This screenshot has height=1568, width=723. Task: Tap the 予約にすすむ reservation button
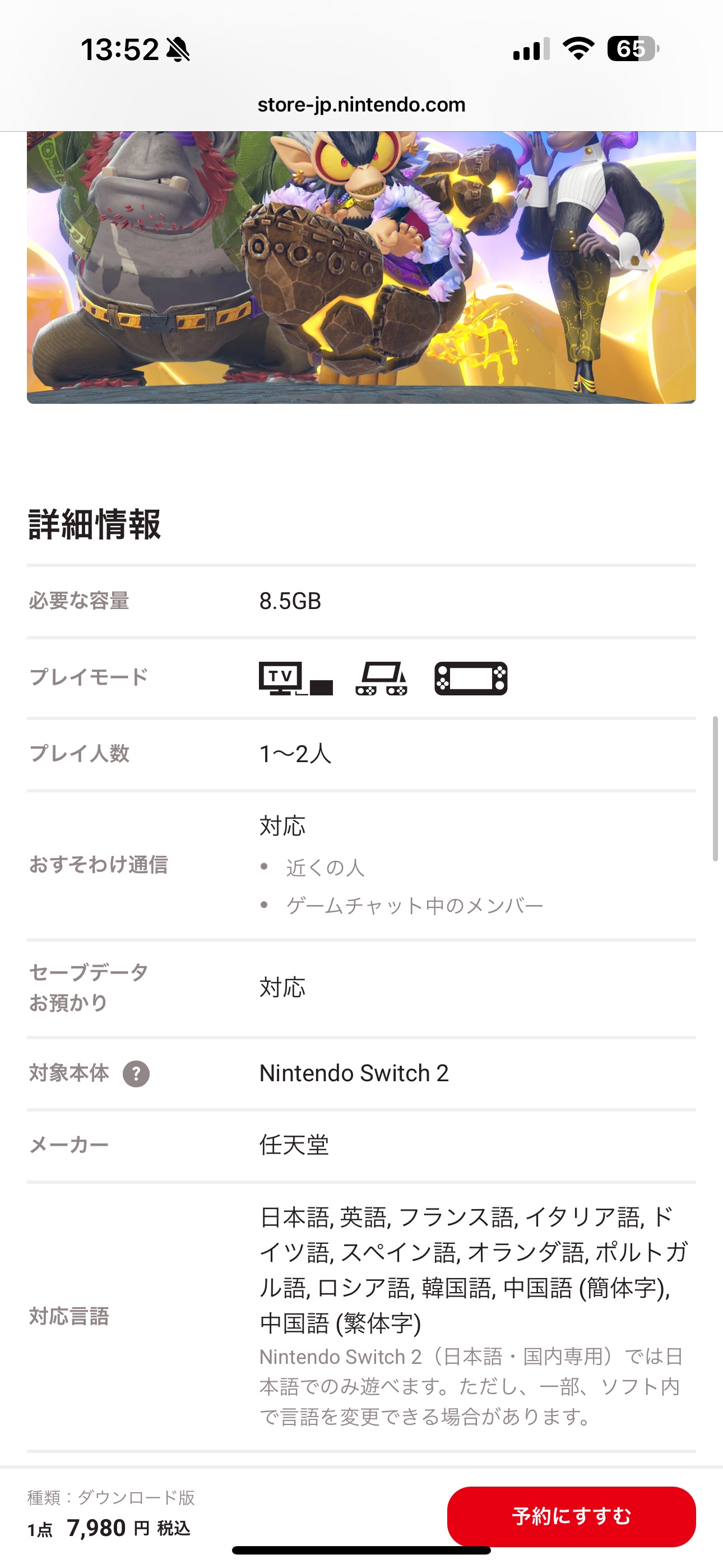click(x=571, y=1516)
